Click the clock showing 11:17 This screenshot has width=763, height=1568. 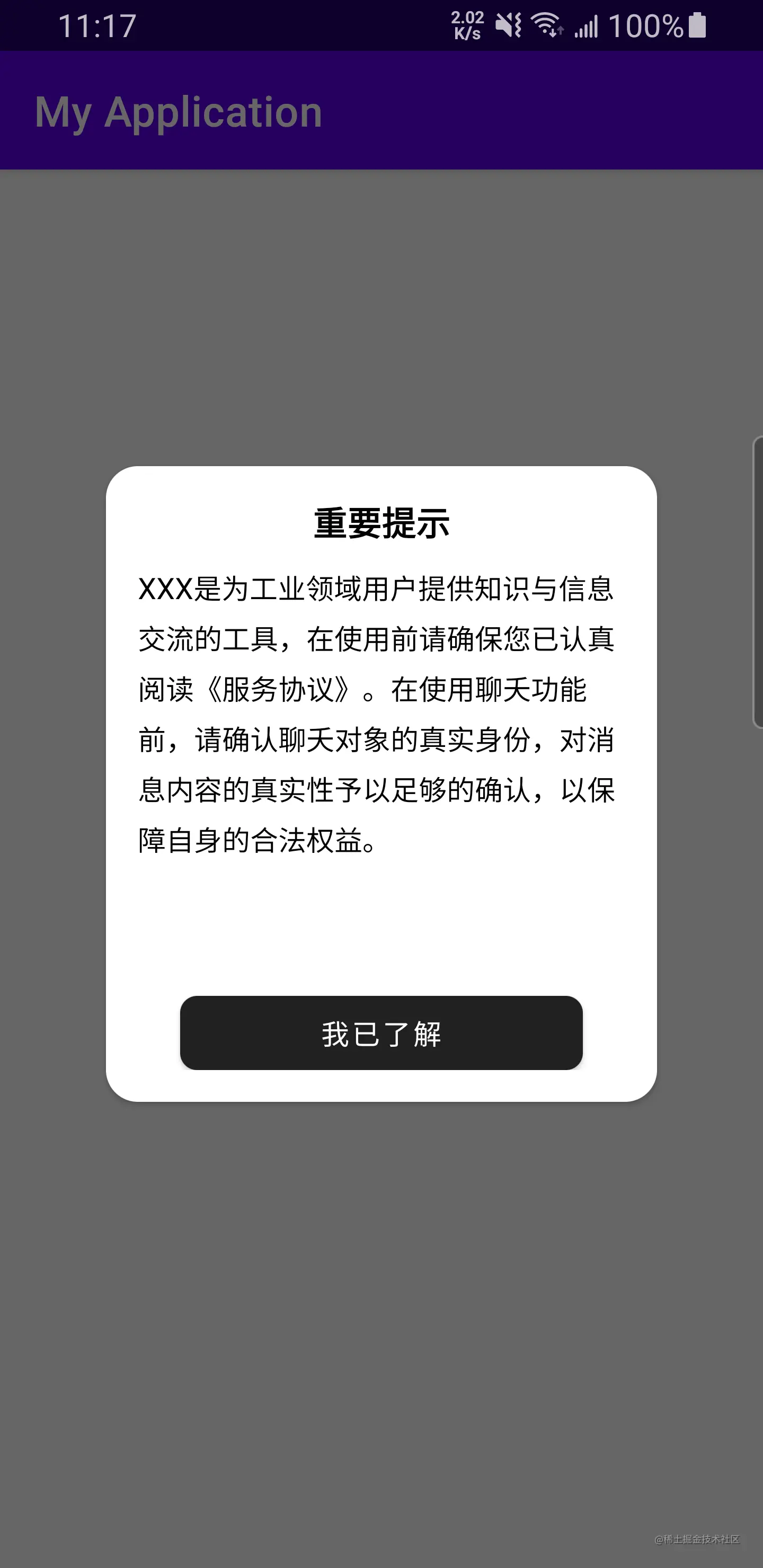click(97, 25)
